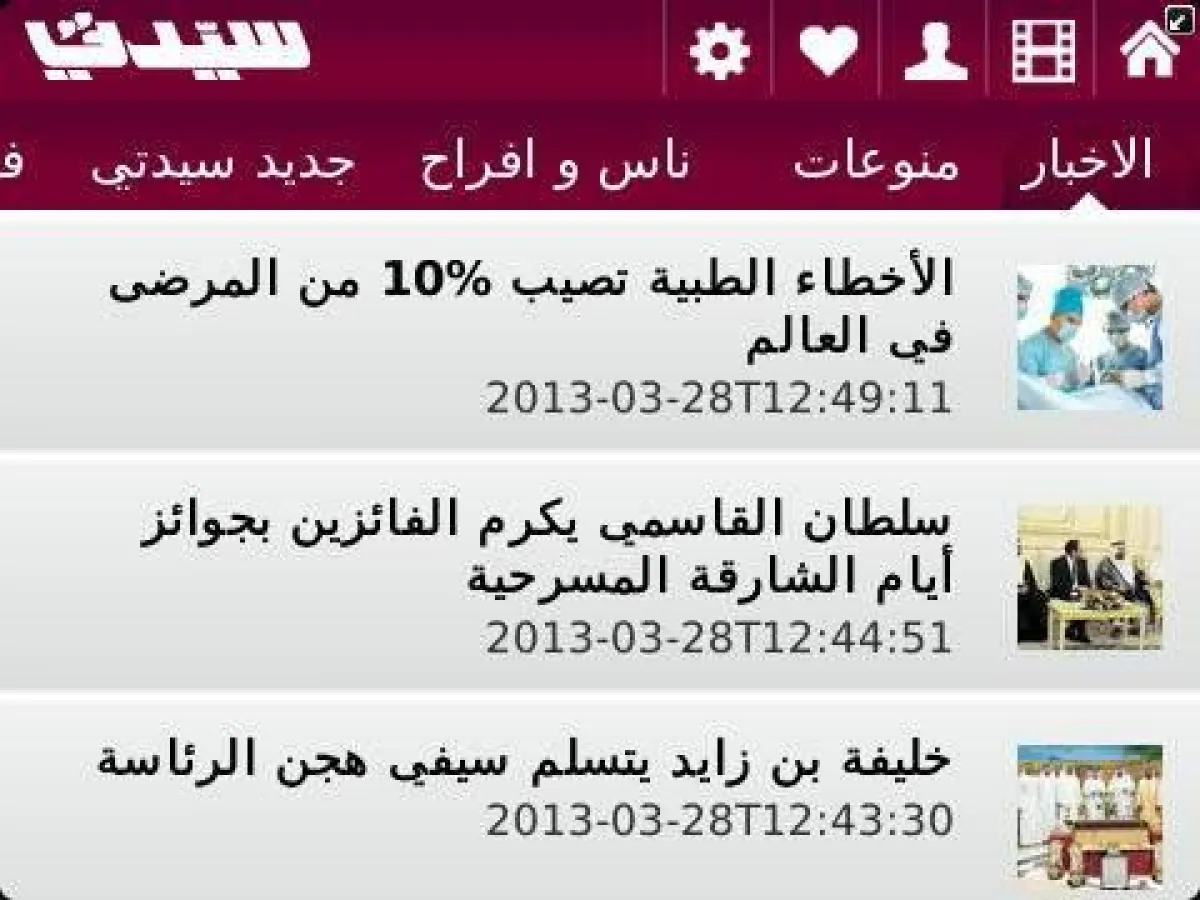
Task: Open the favorites heart icon
Action: click(x=828, y=50)
